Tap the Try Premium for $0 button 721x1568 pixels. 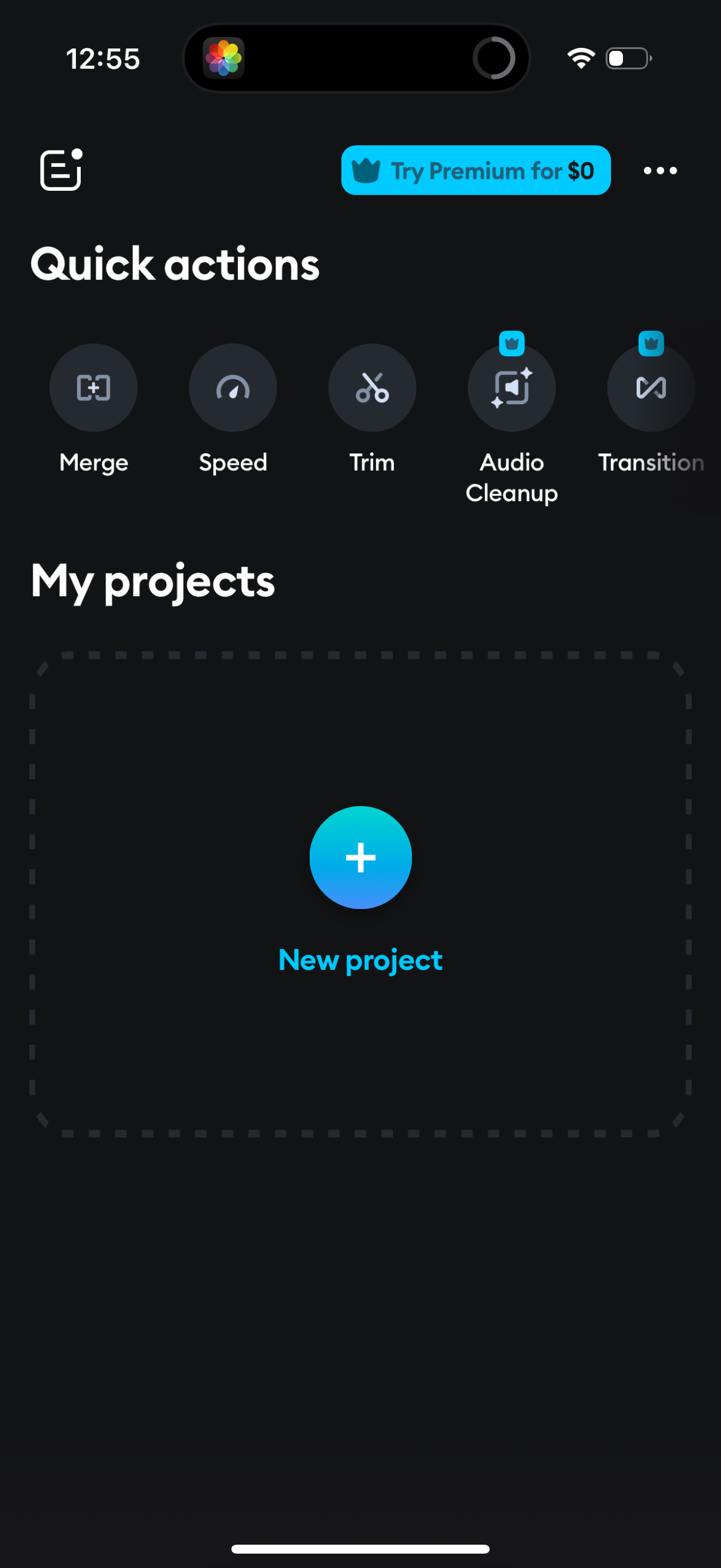pos(476,170)
